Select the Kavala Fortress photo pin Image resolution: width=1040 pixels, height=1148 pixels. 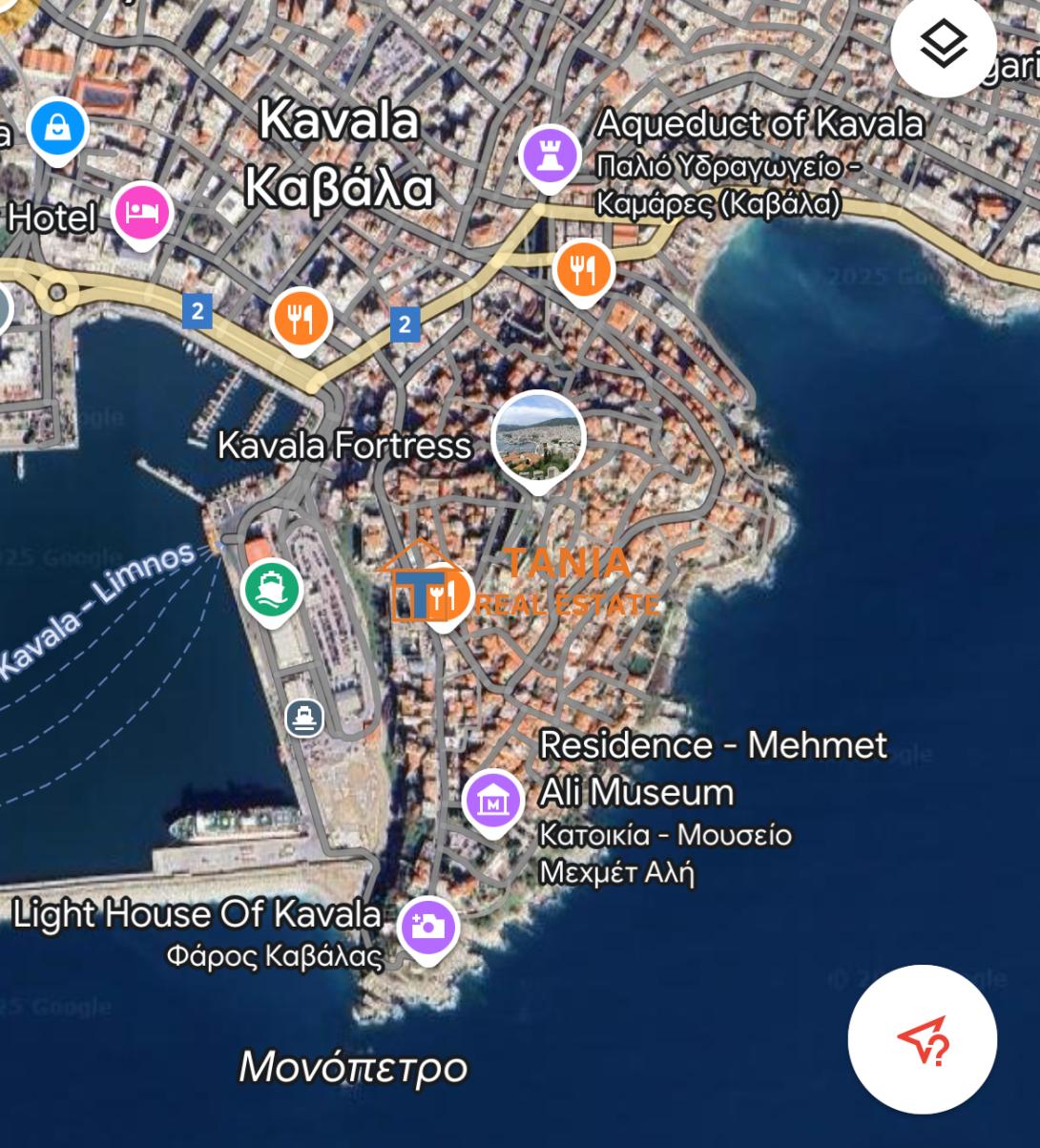point(538,437)
